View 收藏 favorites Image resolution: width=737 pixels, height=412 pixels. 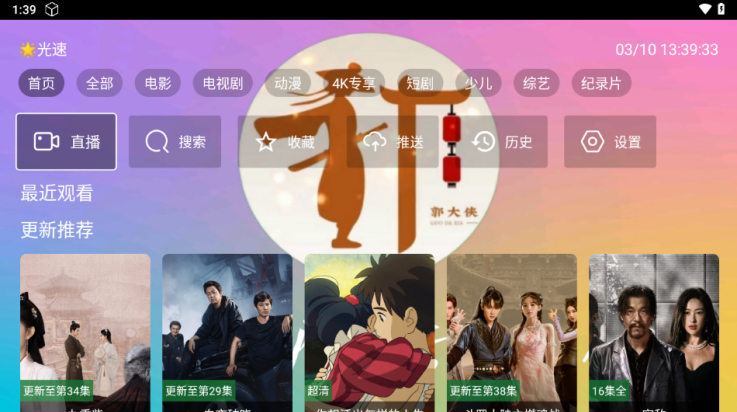tap(283, 142)
